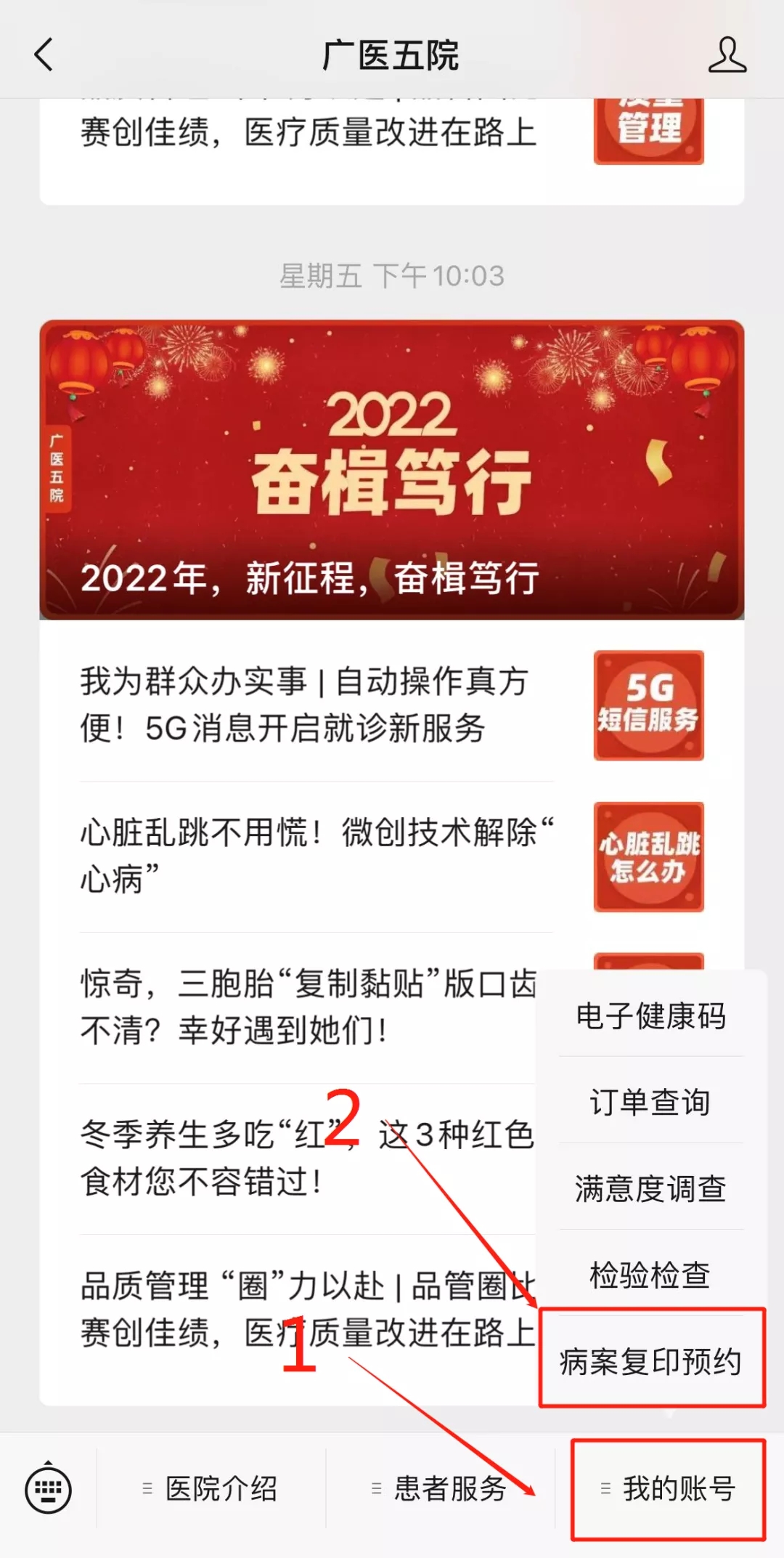Screen dimensions: 784x1558
Task: Select 电子健康码 from popup menu
Action: pyautogui.click(x=650, y=1015)
